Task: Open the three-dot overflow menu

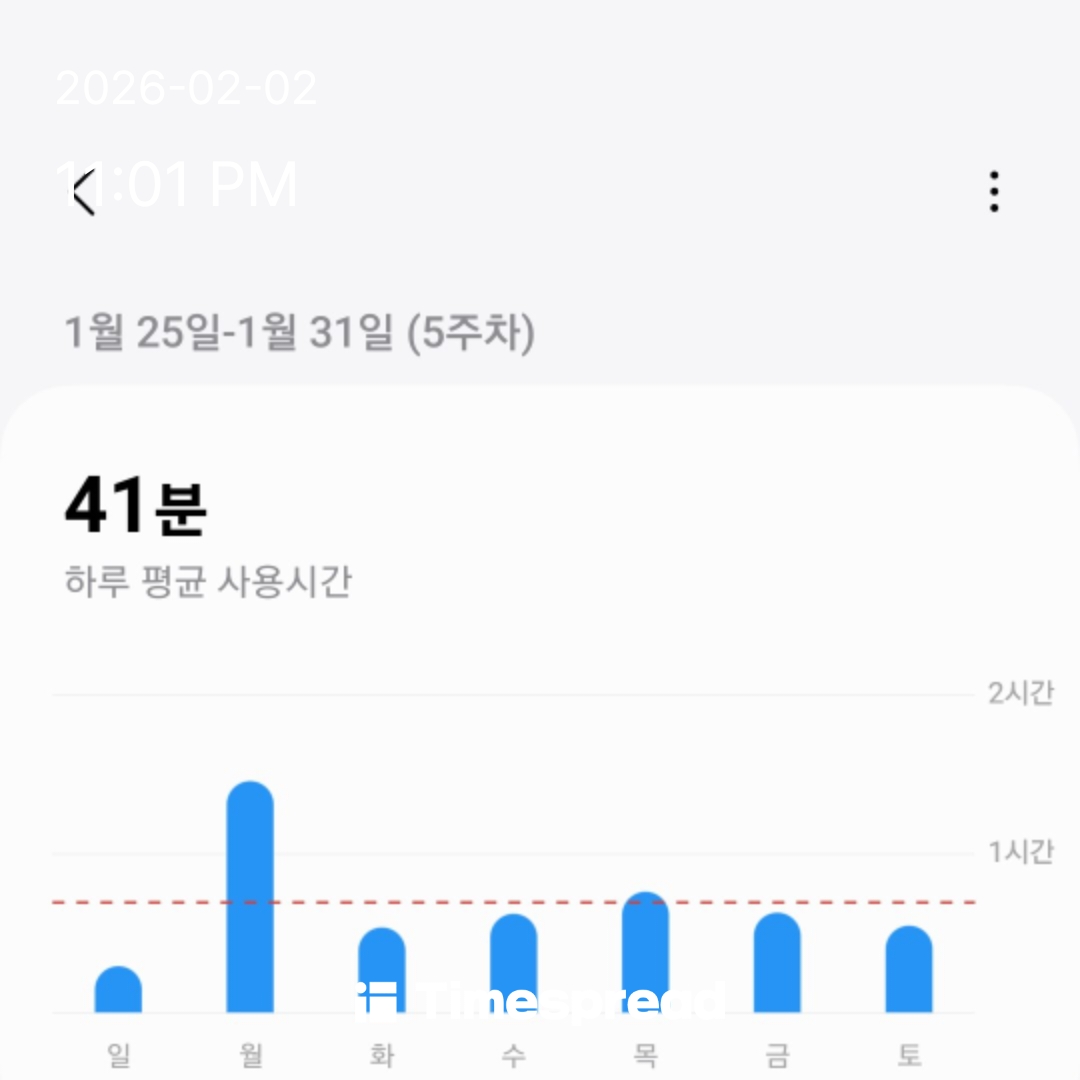Action: [x=993, y=191]
